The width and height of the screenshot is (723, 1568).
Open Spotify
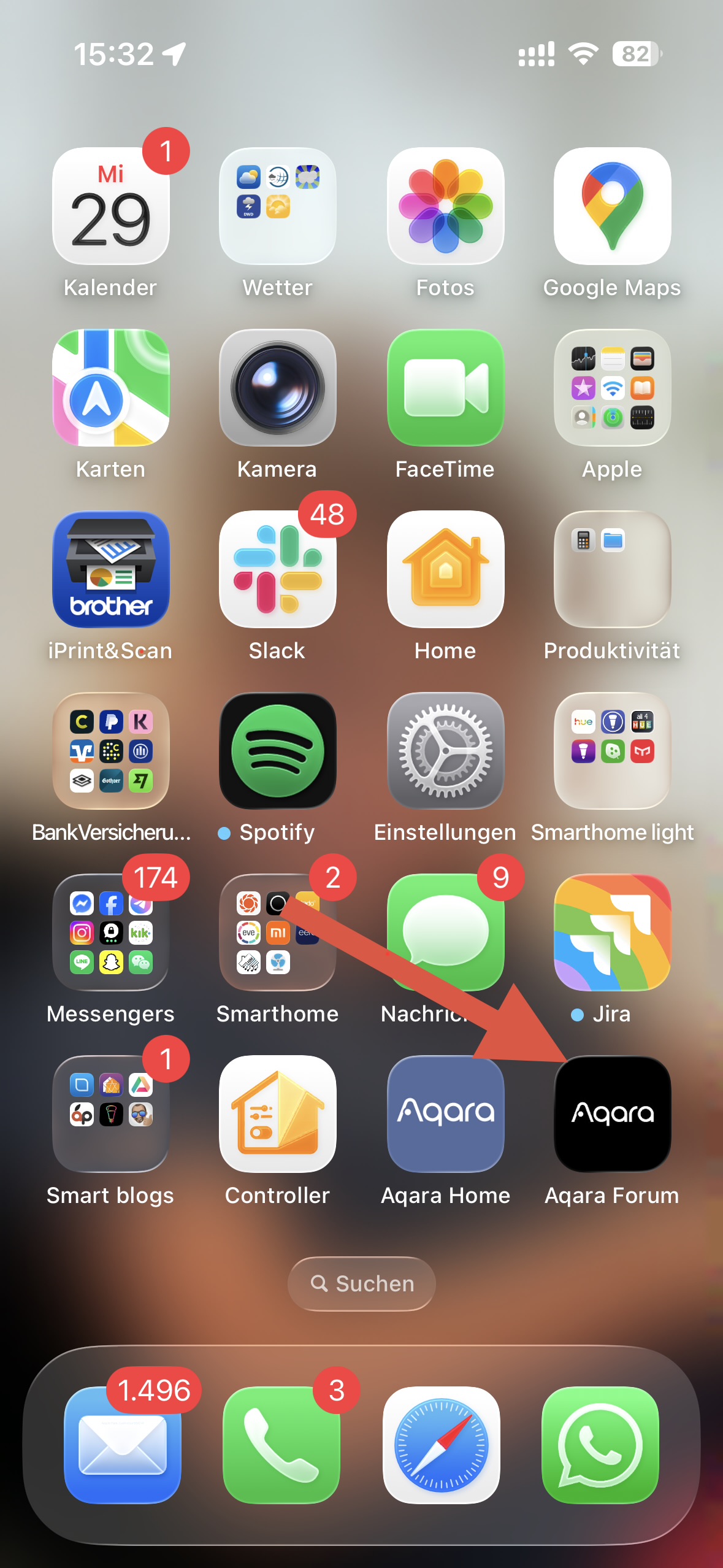(278, 751)
